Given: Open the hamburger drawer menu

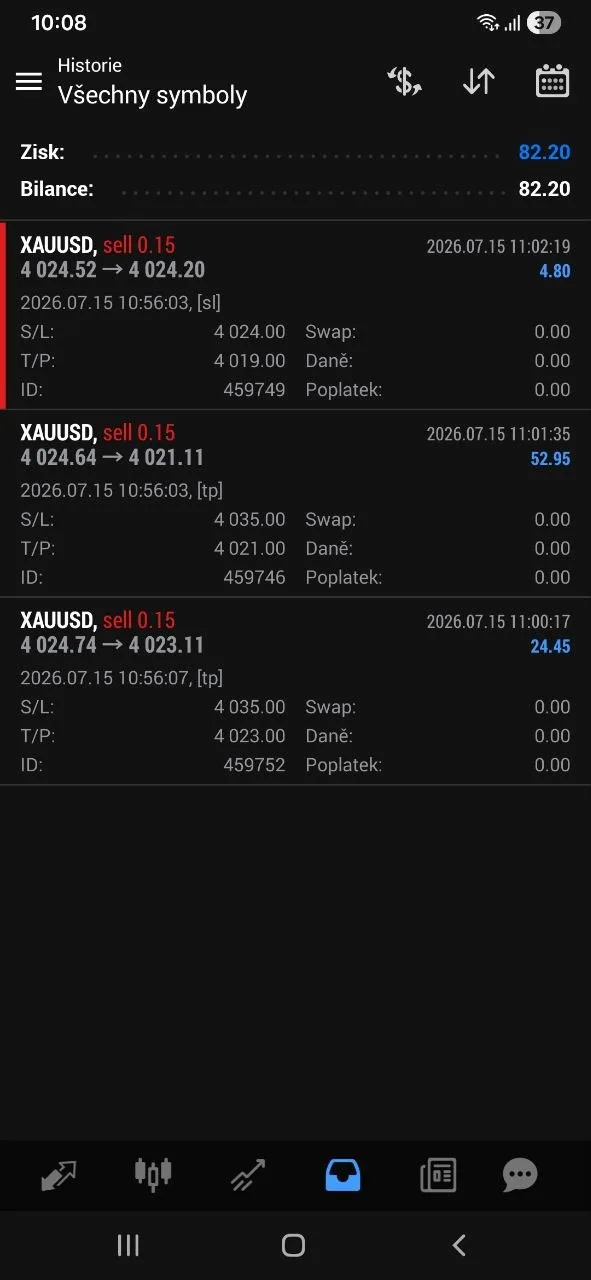Looking at the screenshot, I should [29, 81].
